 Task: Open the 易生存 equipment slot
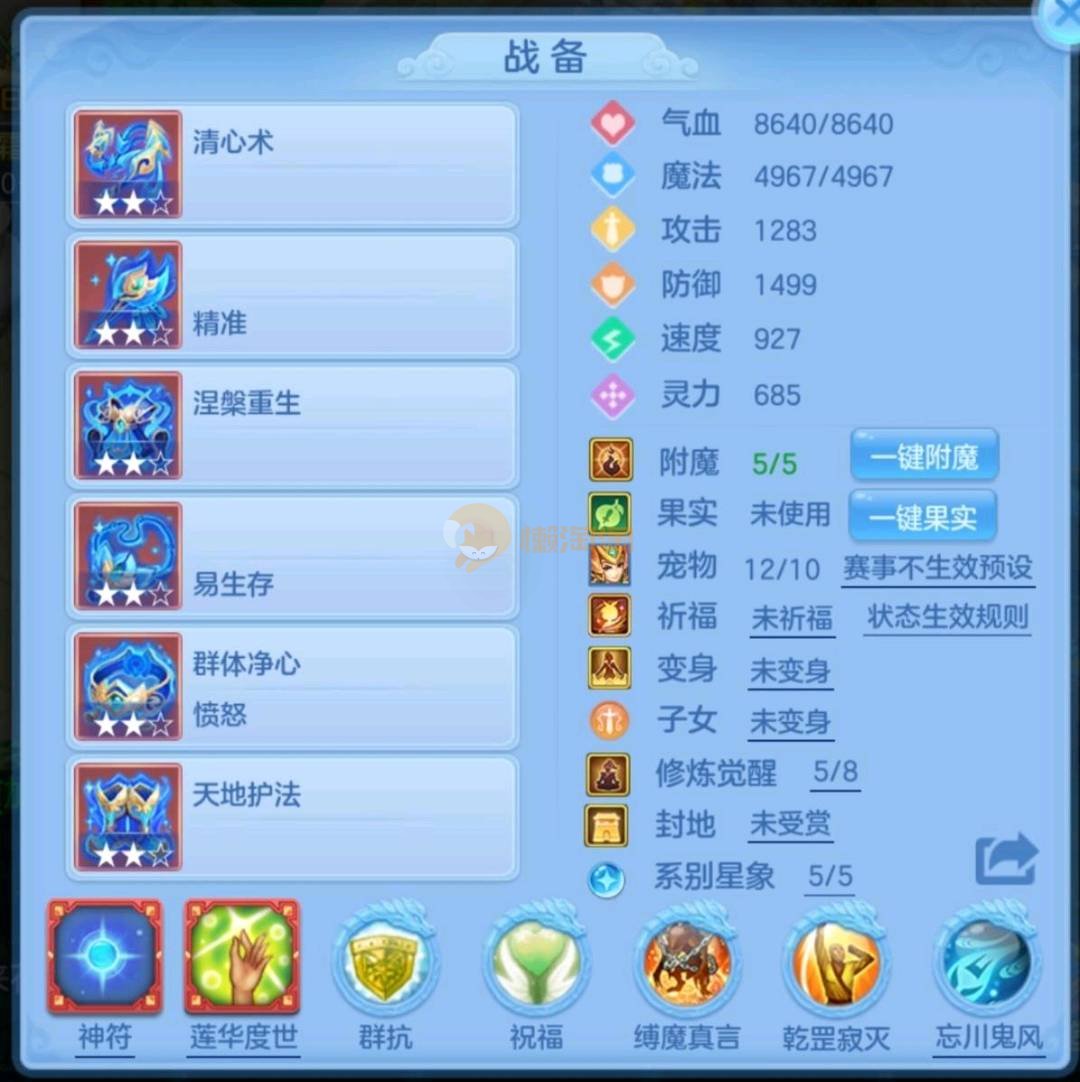[293, 556]
